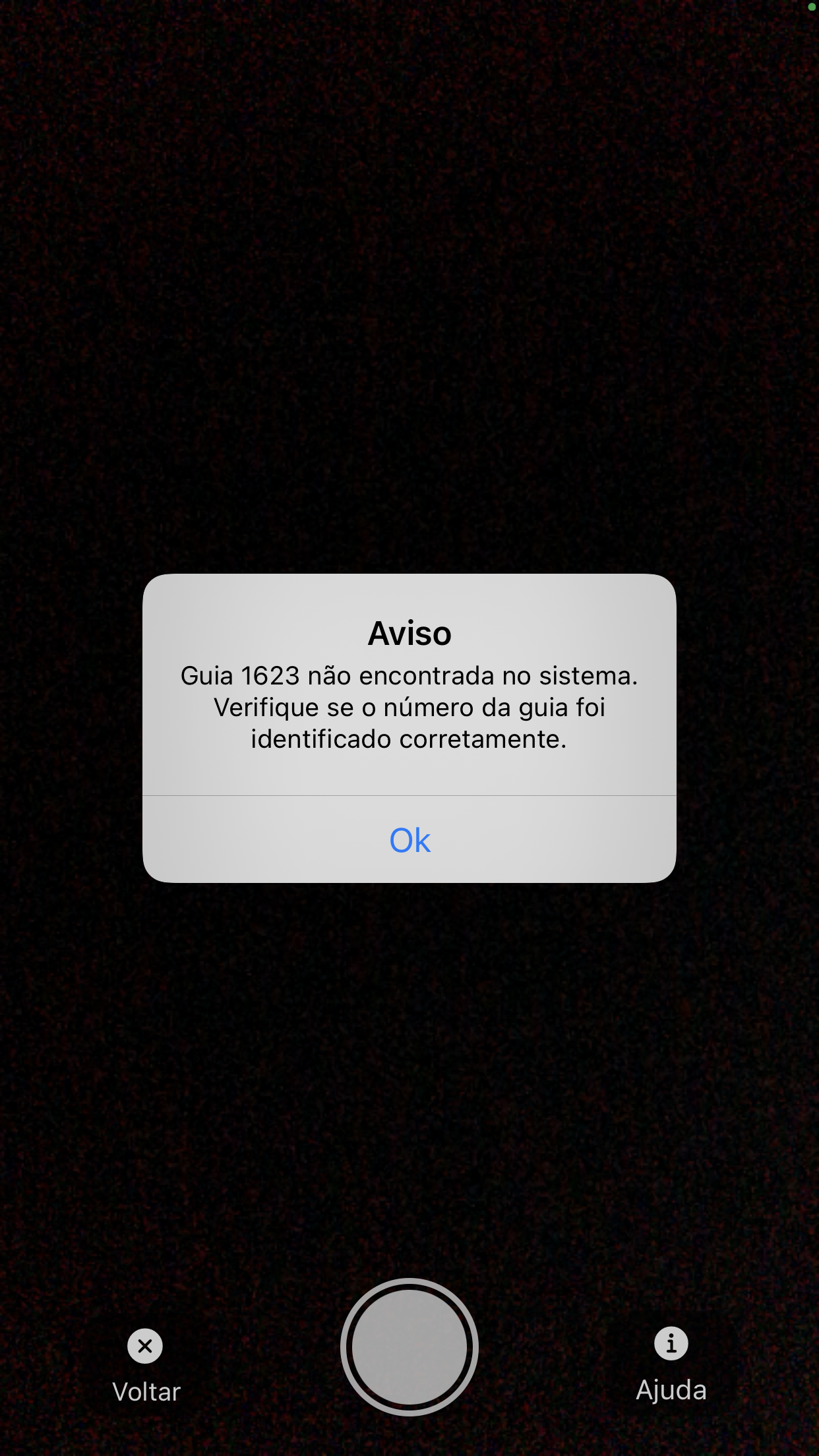Dismiss the Aviso alert with Ok
Viewport: 819px width, 1456px height.
409,840
